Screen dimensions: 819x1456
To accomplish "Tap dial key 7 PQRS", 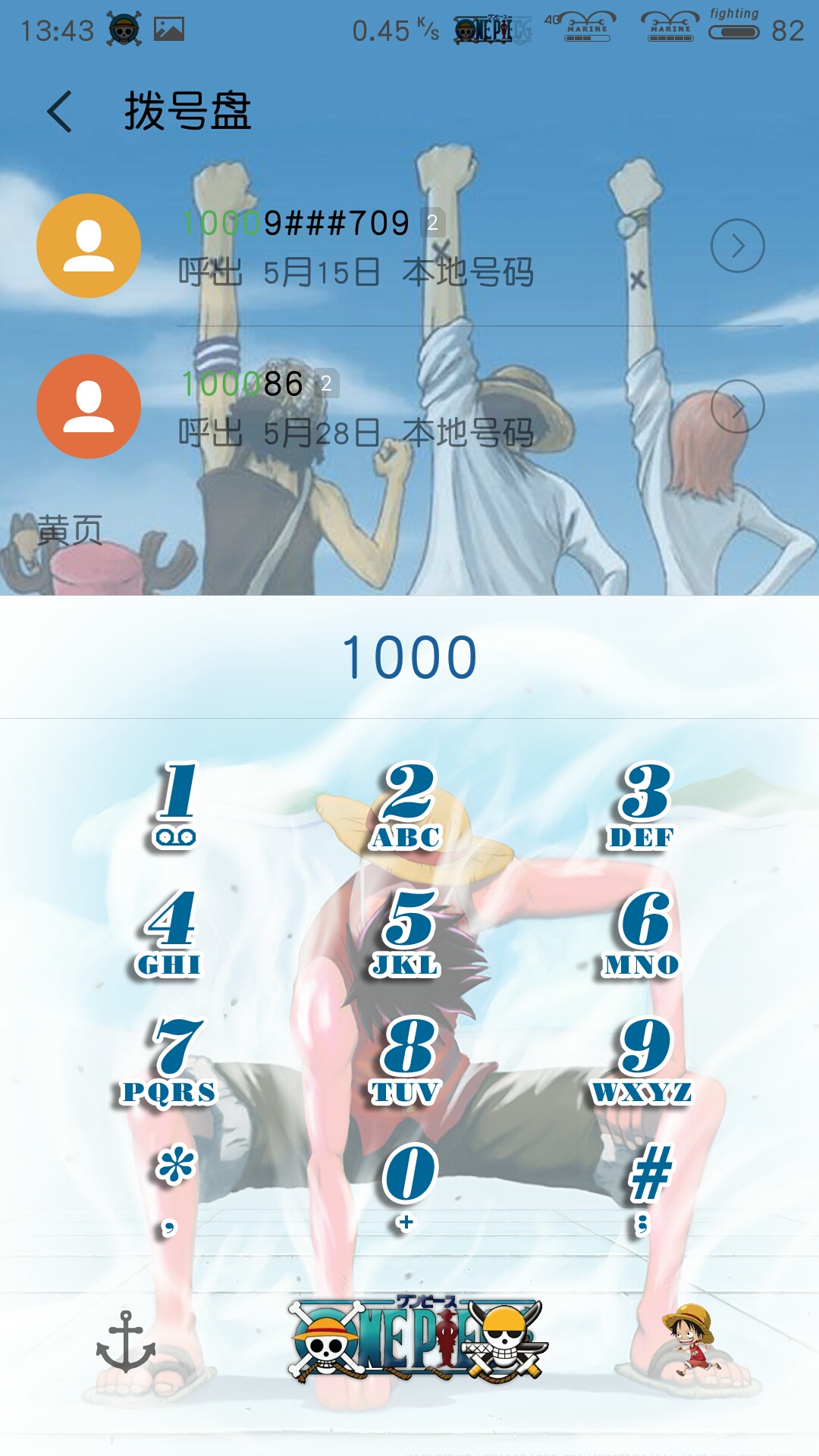I will (170, 1061).
